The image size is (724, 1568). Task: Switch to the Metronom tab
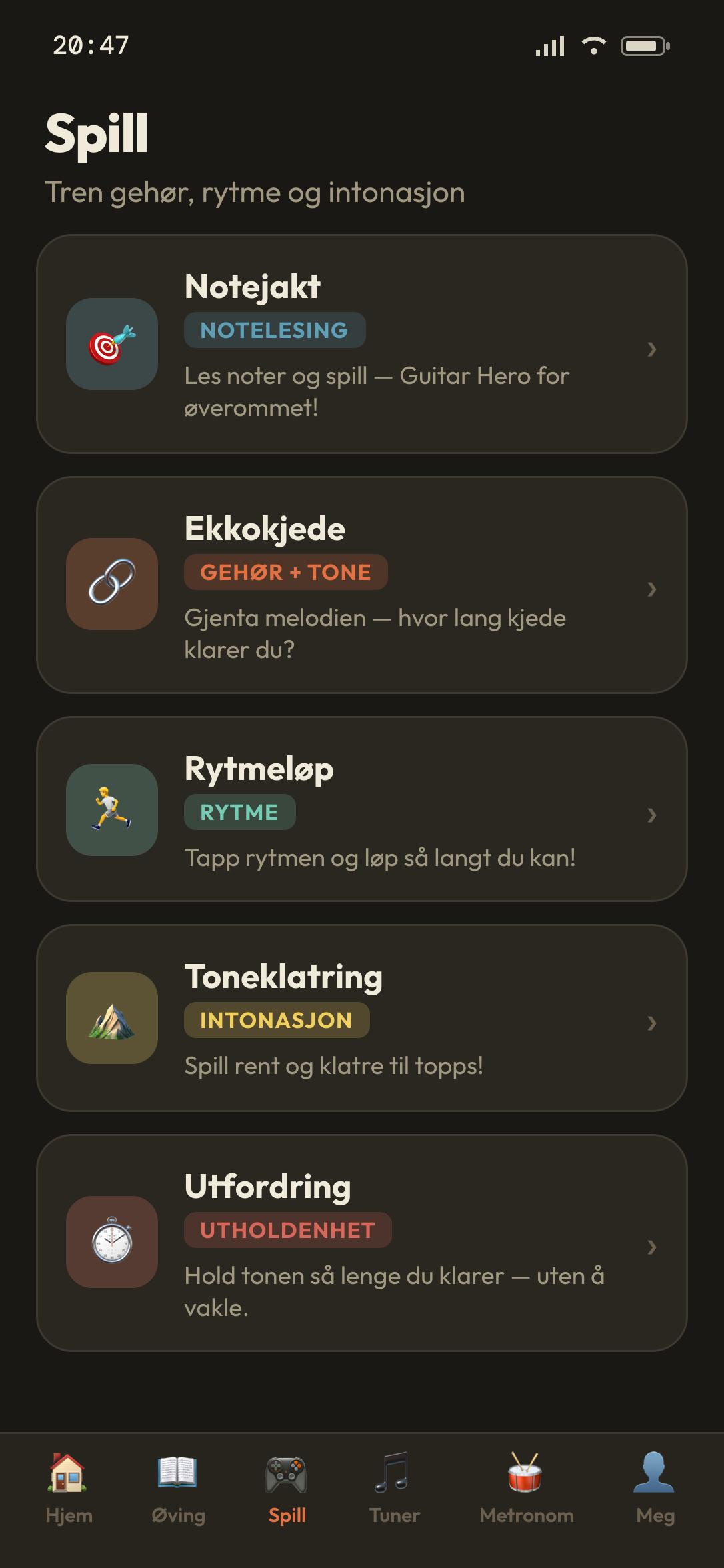click(526, 1488)
